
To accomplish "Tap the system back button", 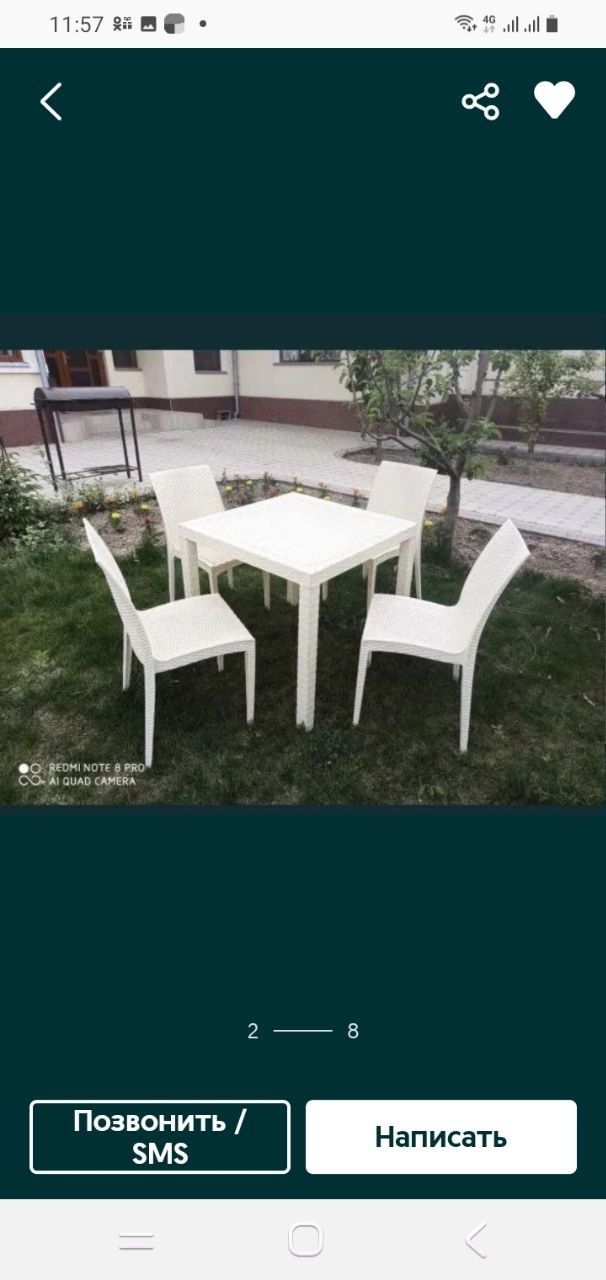I will [476, 1240].
